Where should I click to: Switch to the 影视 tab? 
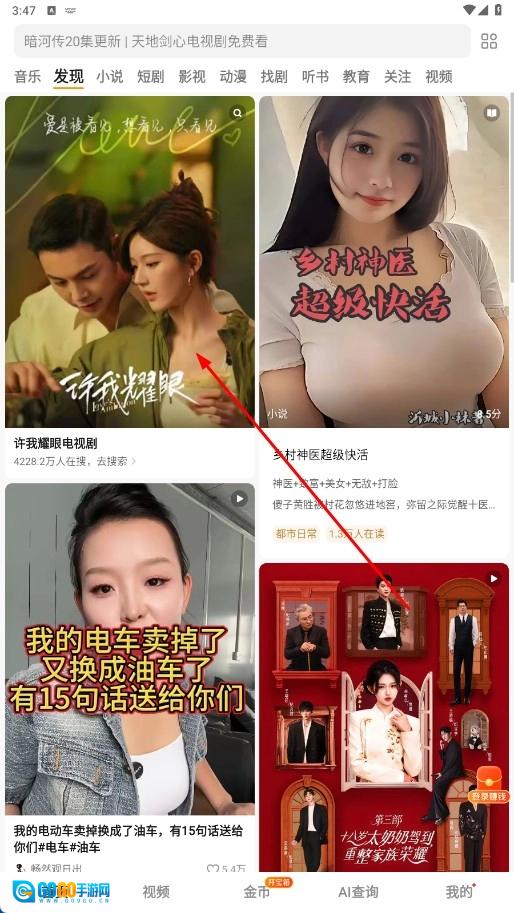coord(192,76)
